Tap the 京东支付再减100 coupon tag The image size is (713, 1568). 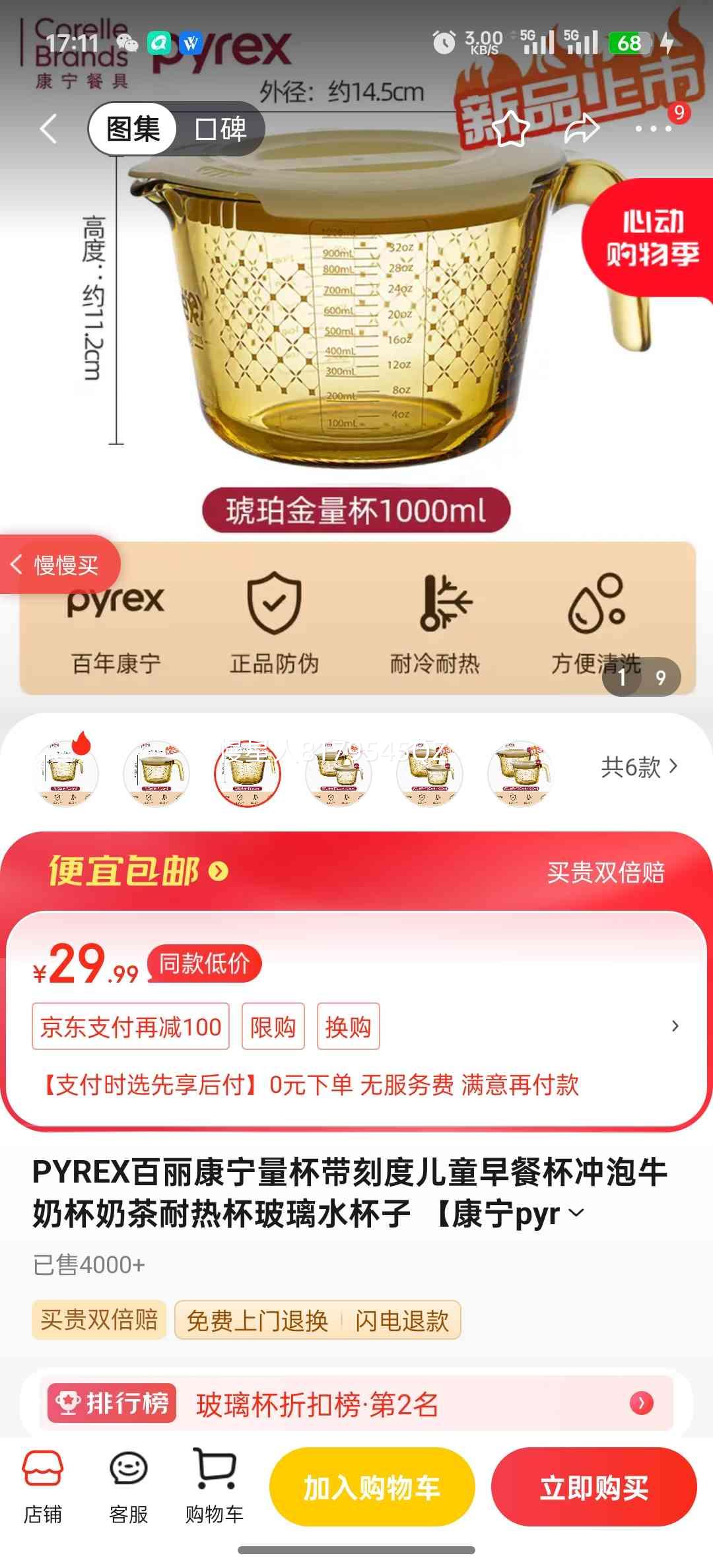(131, 1026)
